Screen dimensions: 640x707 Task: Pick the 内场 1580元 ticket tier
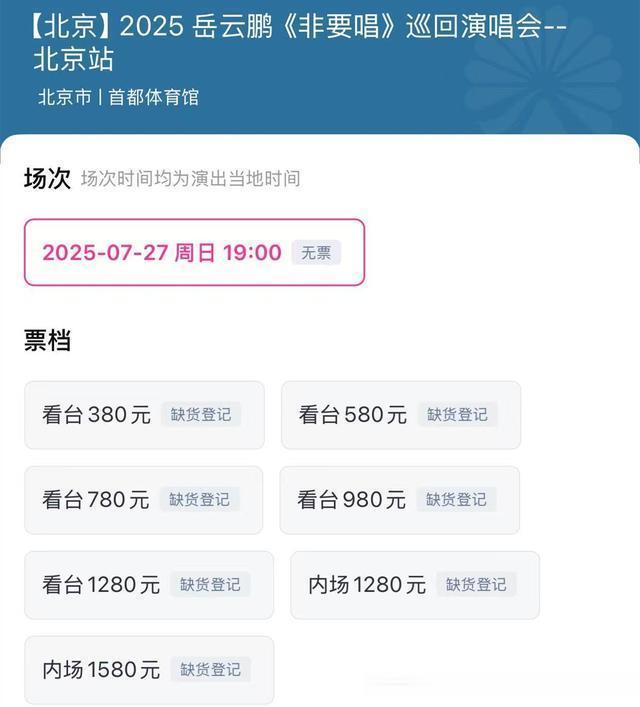[x=148, y=670]
